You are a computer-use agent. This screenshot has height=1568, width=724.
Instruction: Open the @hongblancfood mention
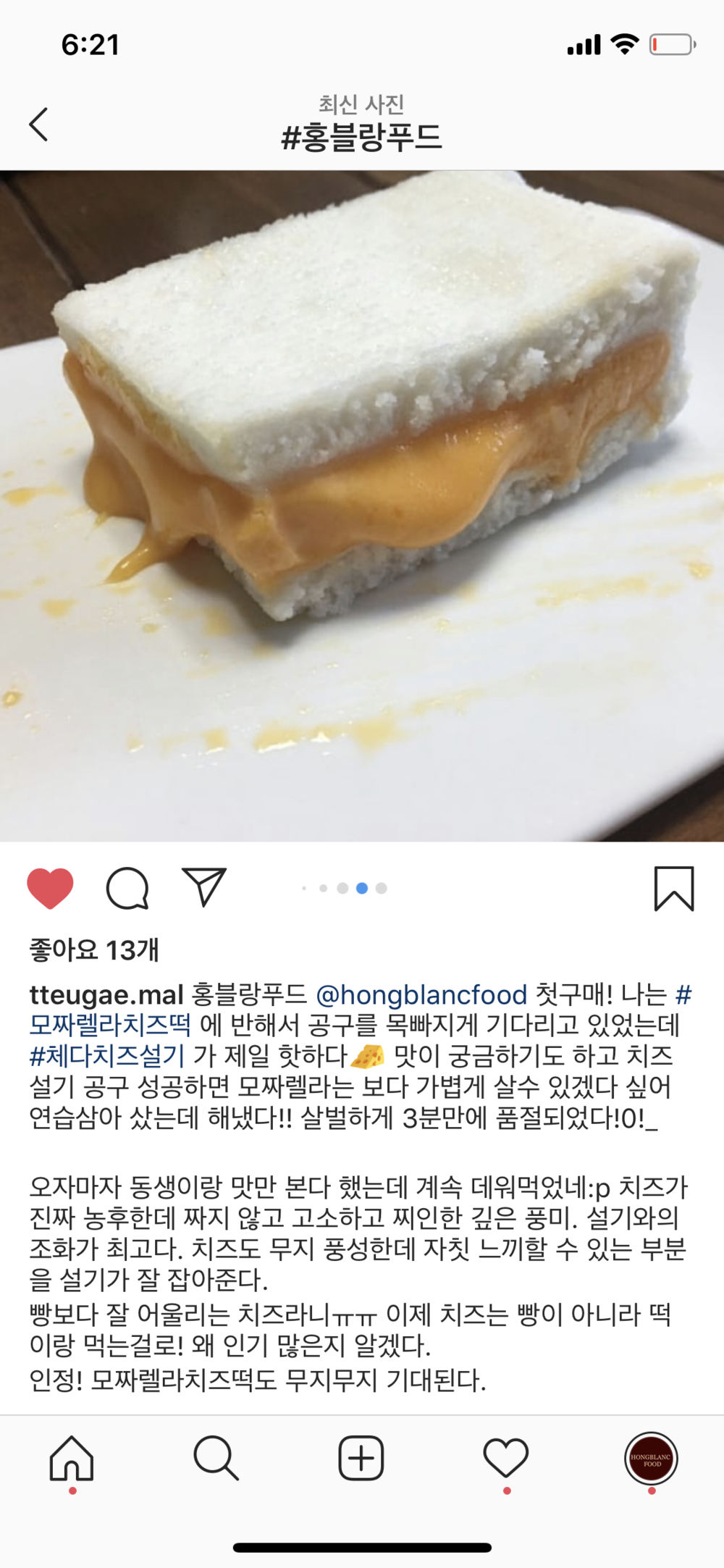pos(421,995)
